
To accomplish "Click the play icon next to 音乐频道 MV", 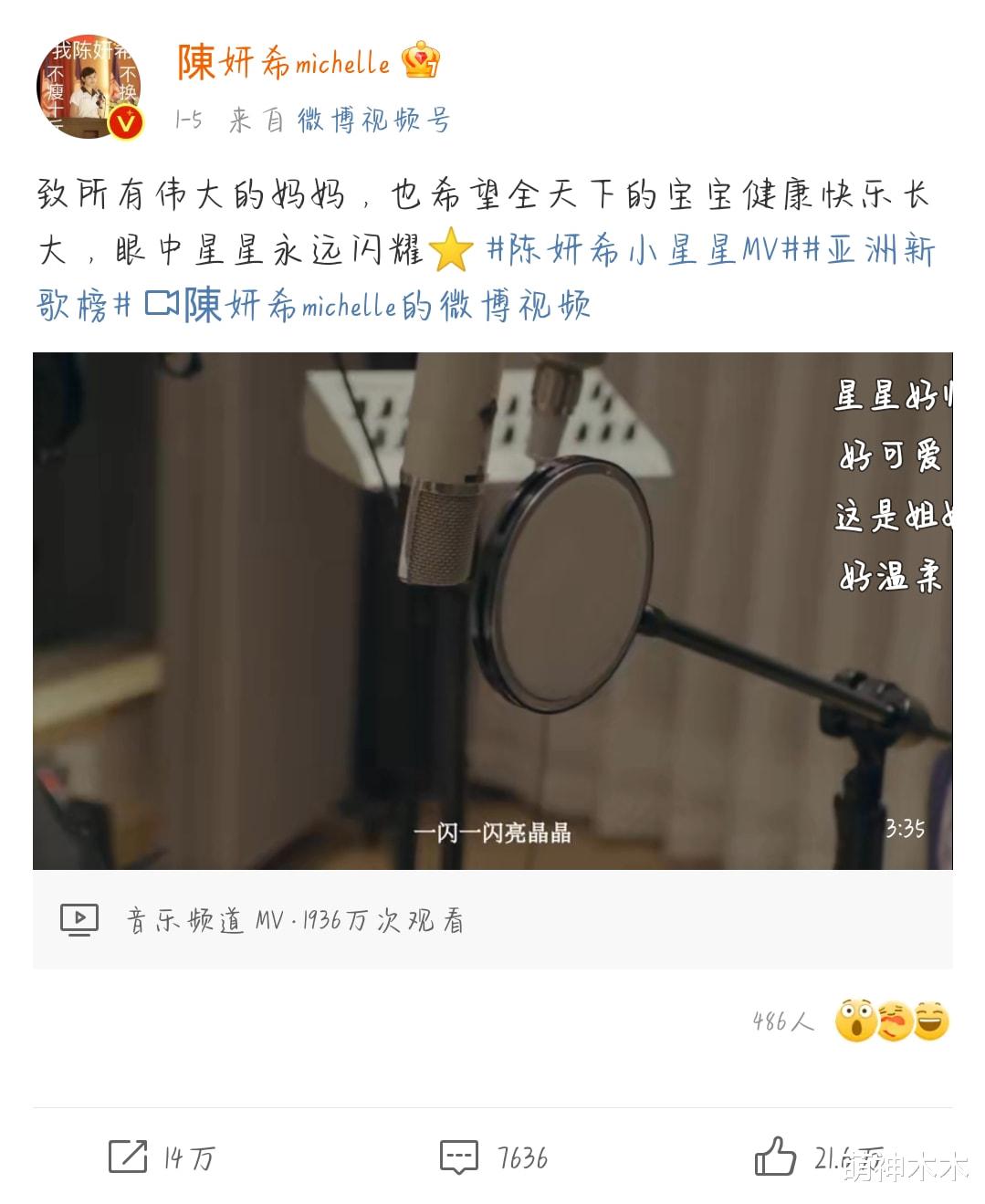I will (x=81, y=920).
